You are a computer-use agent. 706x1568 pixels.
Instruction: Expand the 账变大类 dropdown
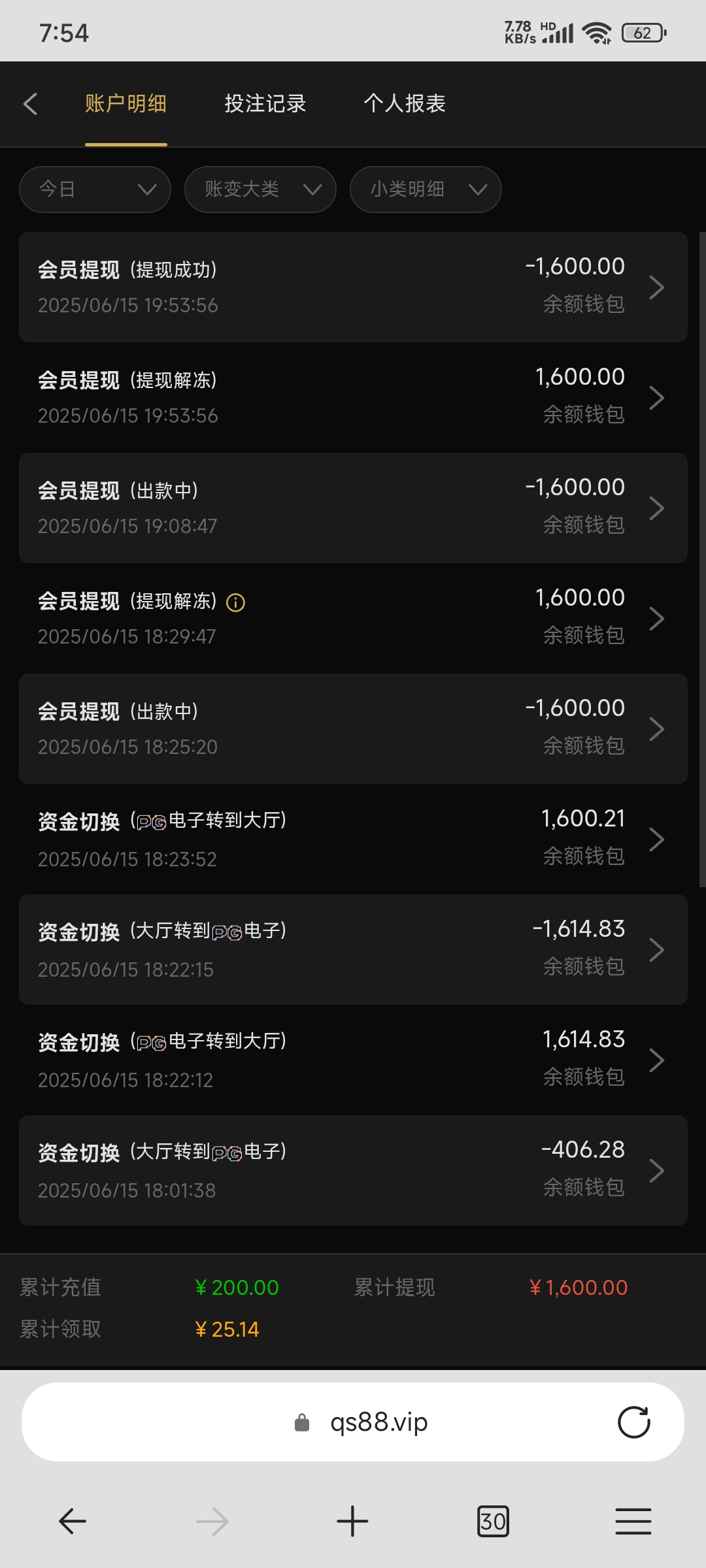(x=260, y=189)
